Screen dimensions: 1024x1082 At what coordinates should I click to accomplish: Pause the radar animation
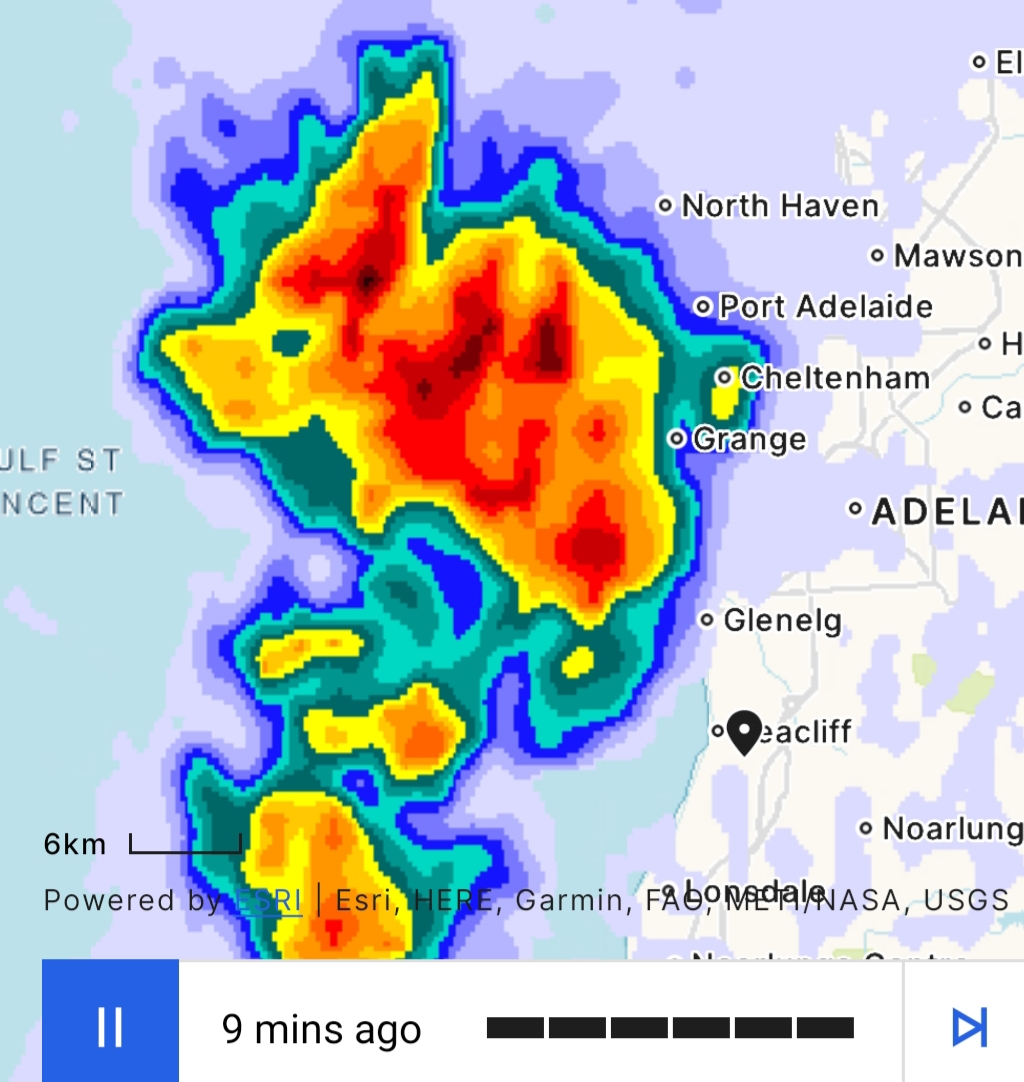110,1025
